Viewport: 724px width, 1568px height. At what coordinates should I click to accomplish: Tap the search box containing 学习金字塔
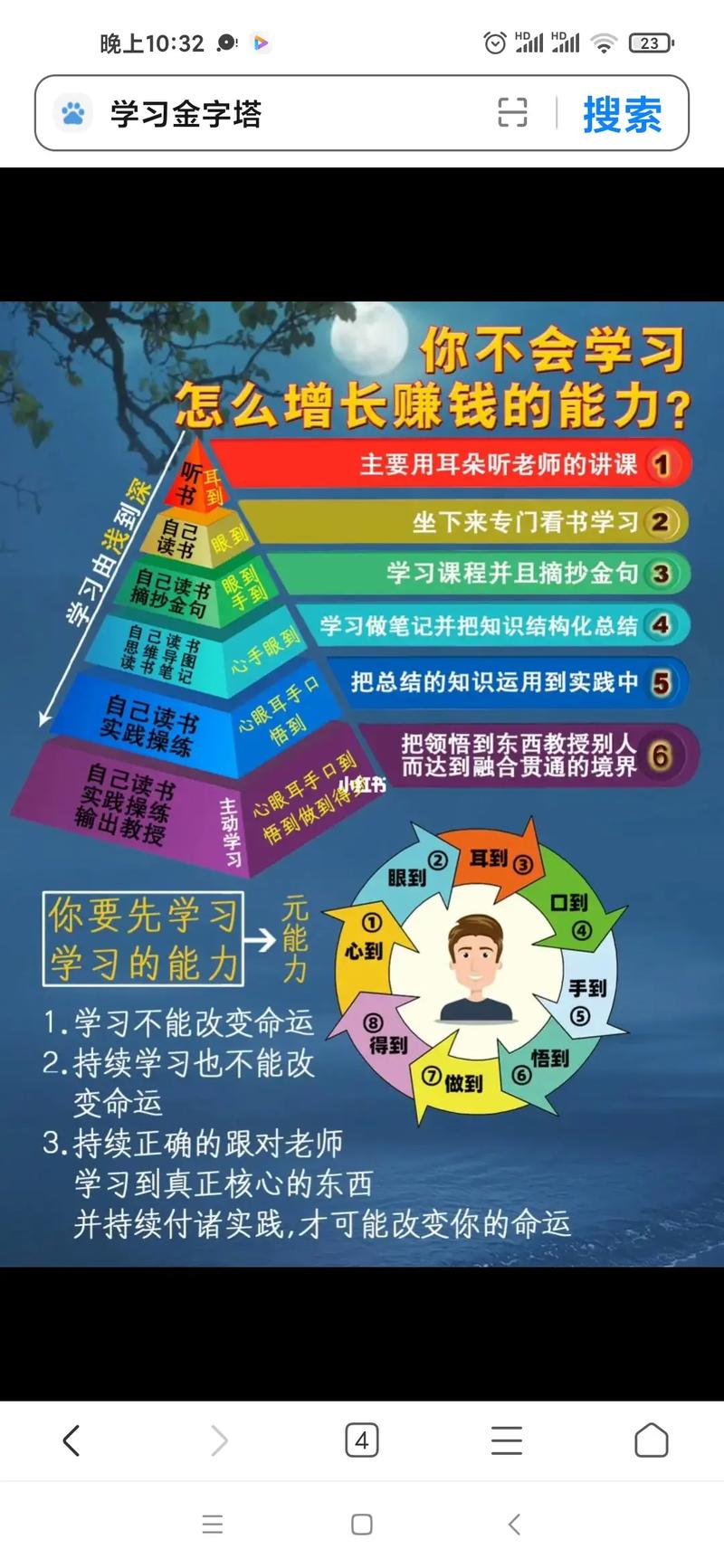299,113
